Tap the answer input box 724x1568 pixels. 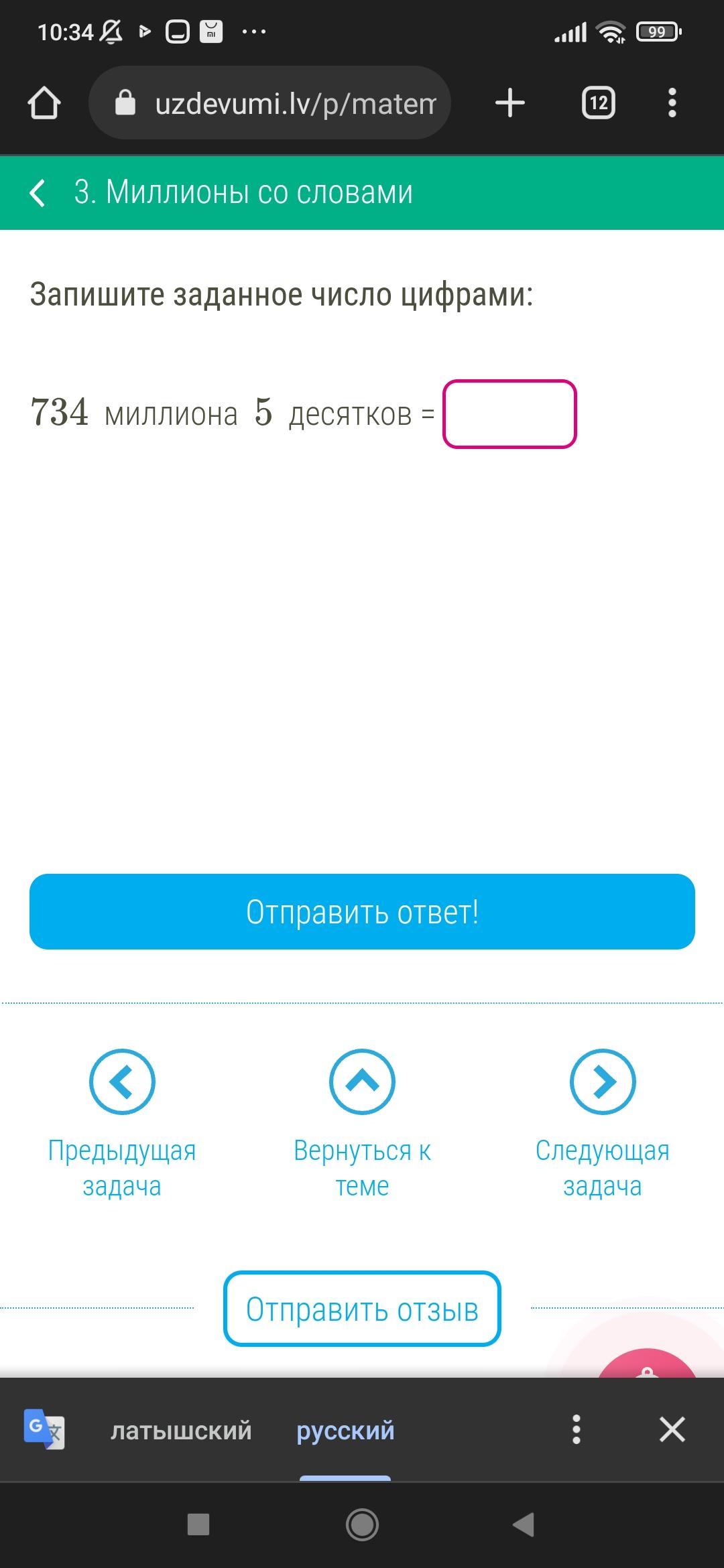(509, 414)
